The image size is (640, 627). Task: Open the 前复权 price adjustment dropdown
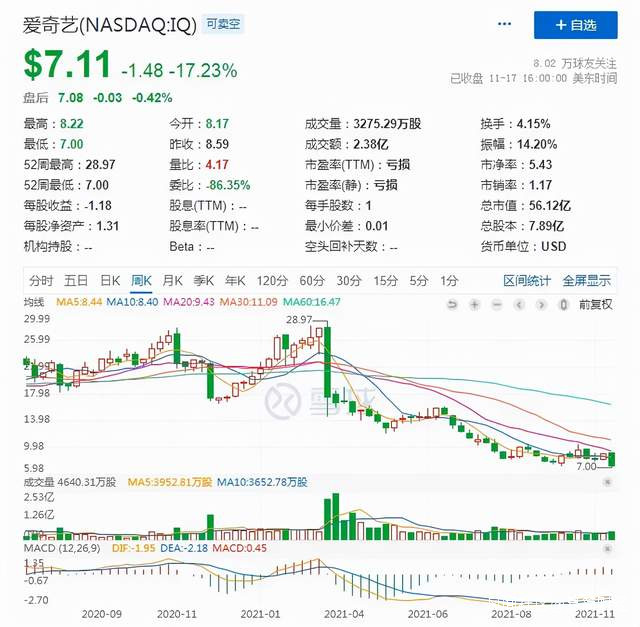click(596, 304)
